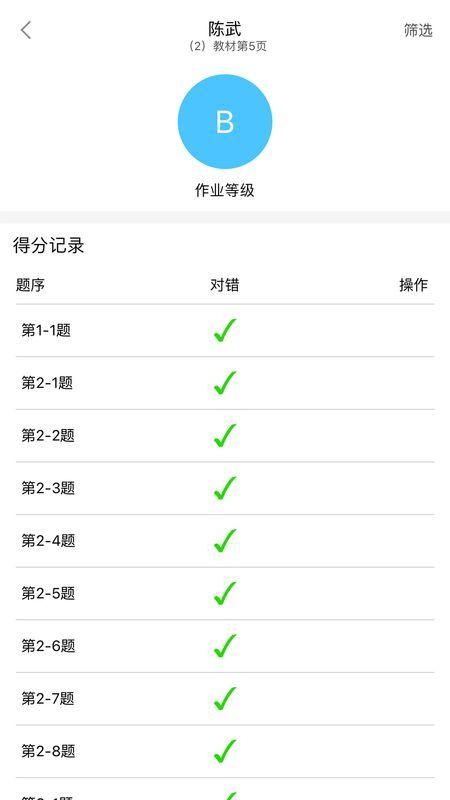Go back using the top-left arrow
The image size is (450, 800).
click(x=26, y=30)
